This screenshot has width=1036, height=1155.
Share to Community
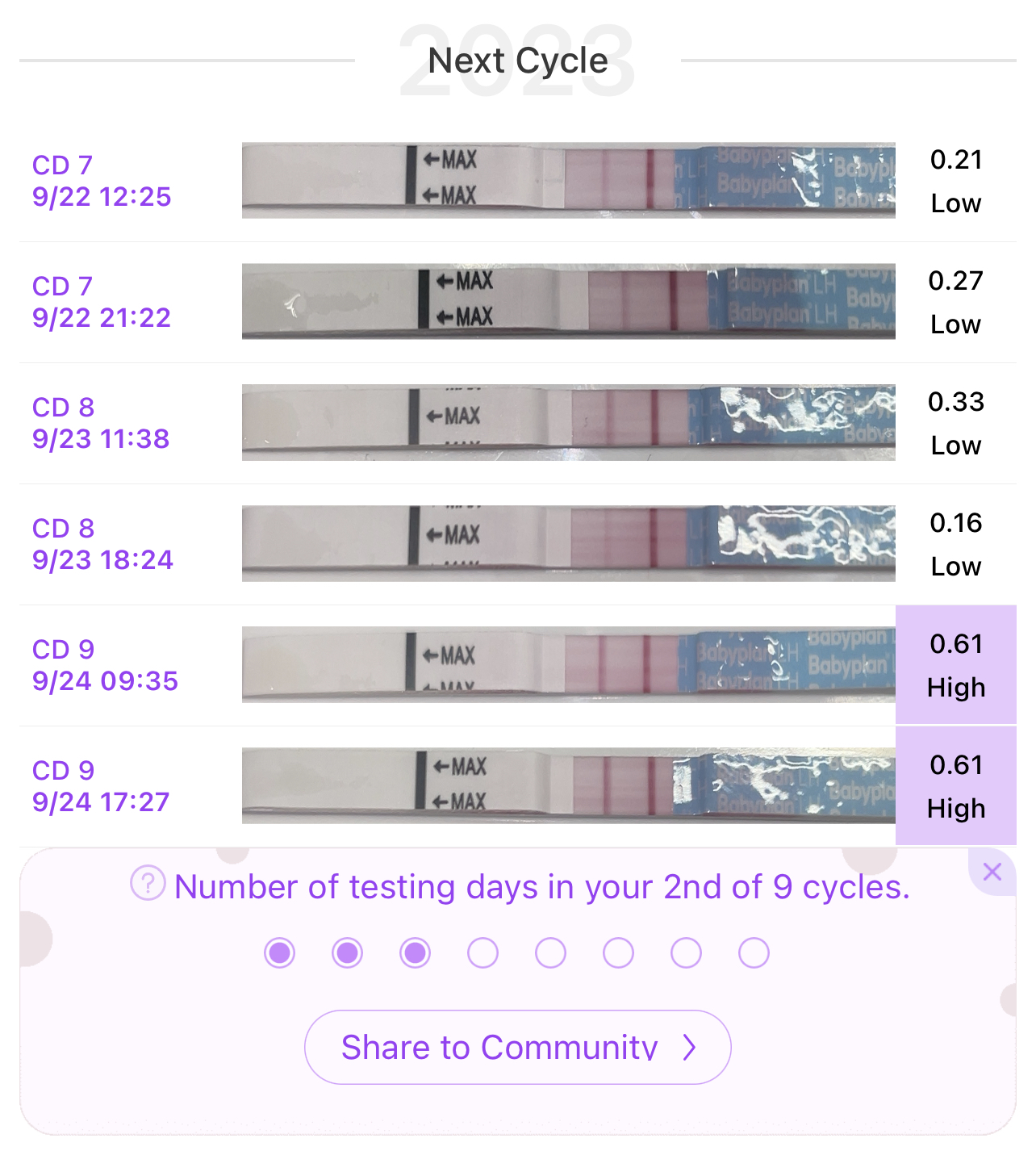(x=517, y=1047)
